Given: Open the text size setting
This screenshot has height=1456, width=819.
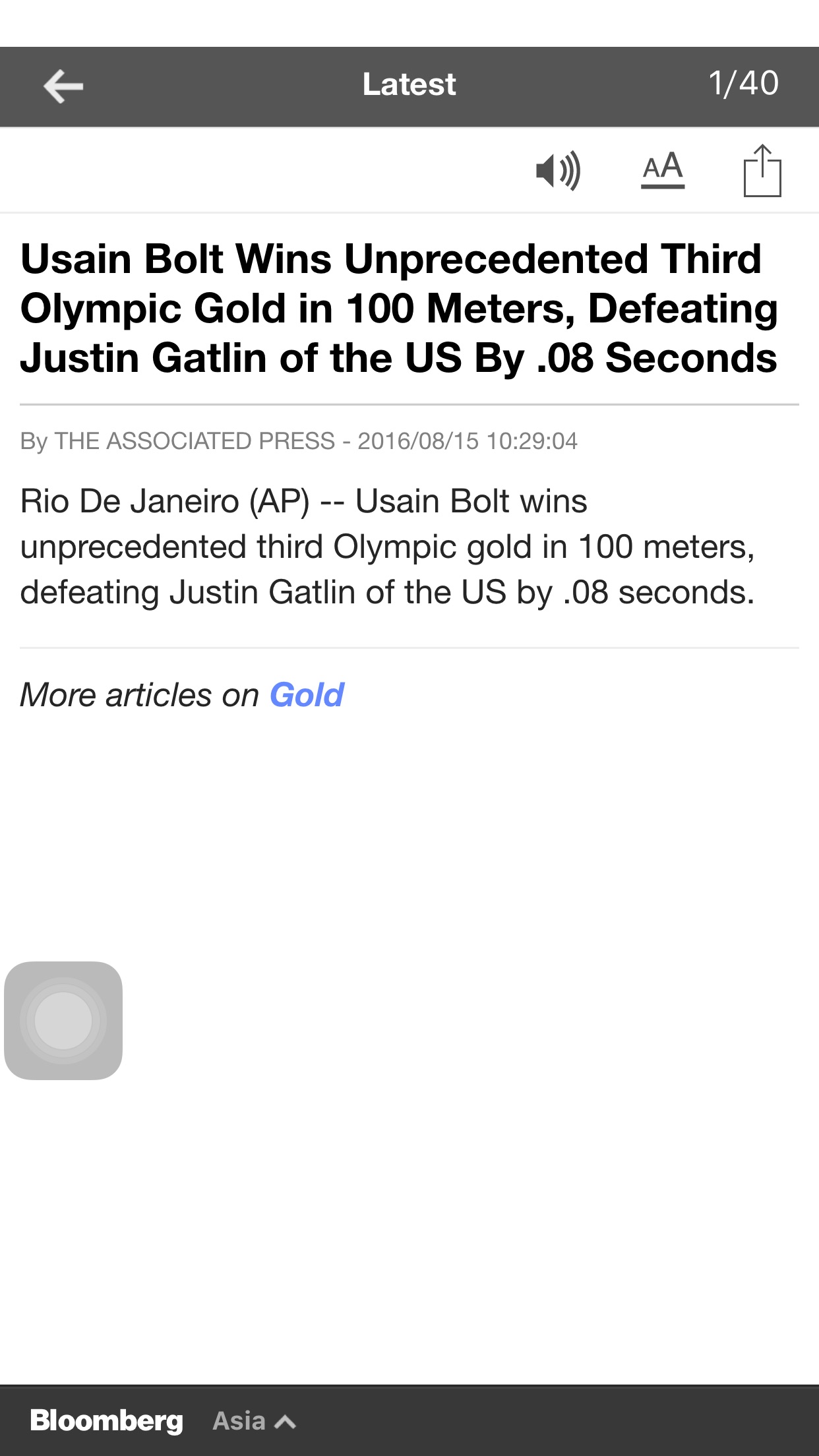Looking at the screenshot, I should (x=662, y=170).
